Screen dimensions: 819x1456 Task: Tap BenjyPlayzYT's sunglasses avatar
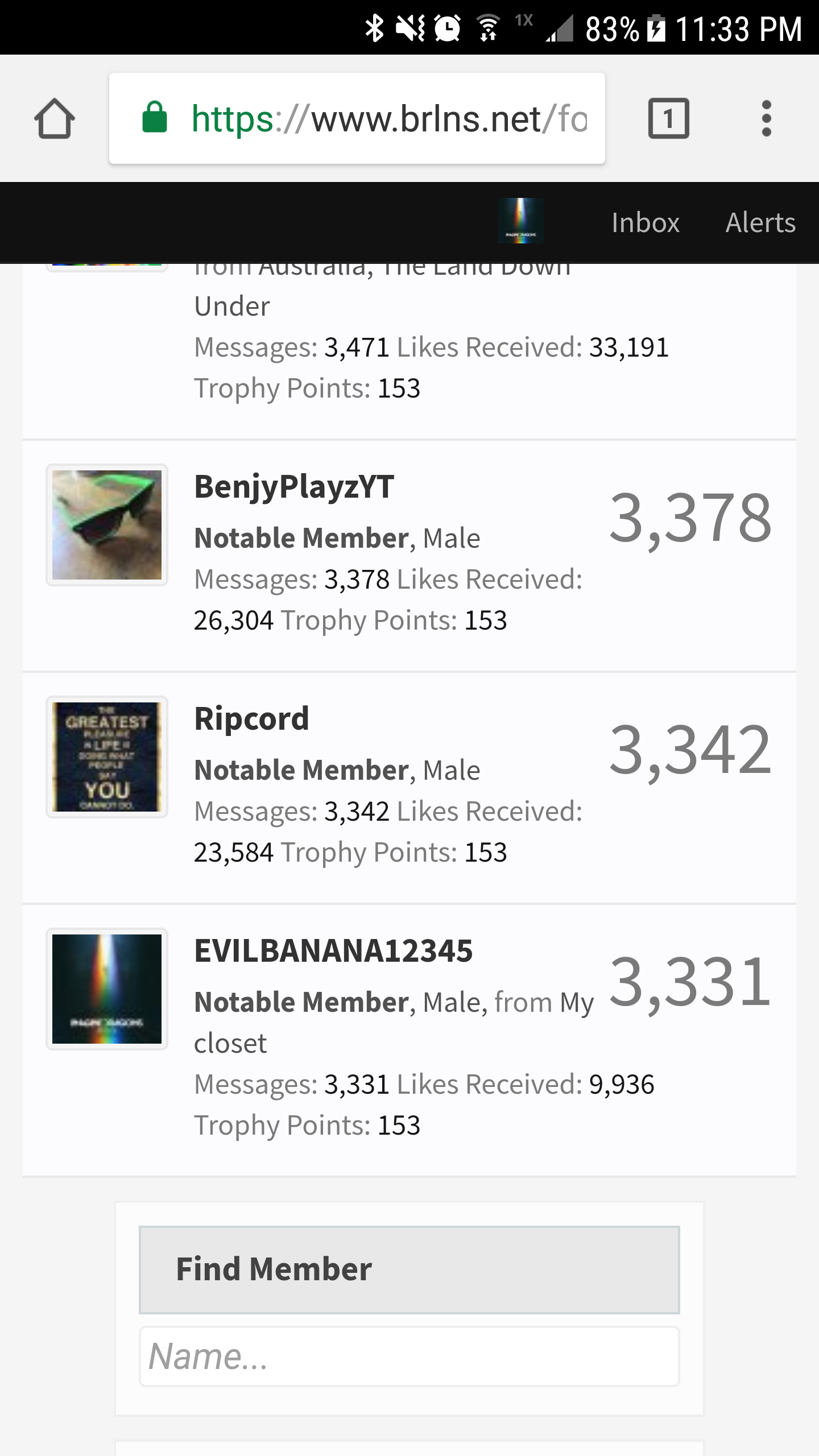click(107, 525)
